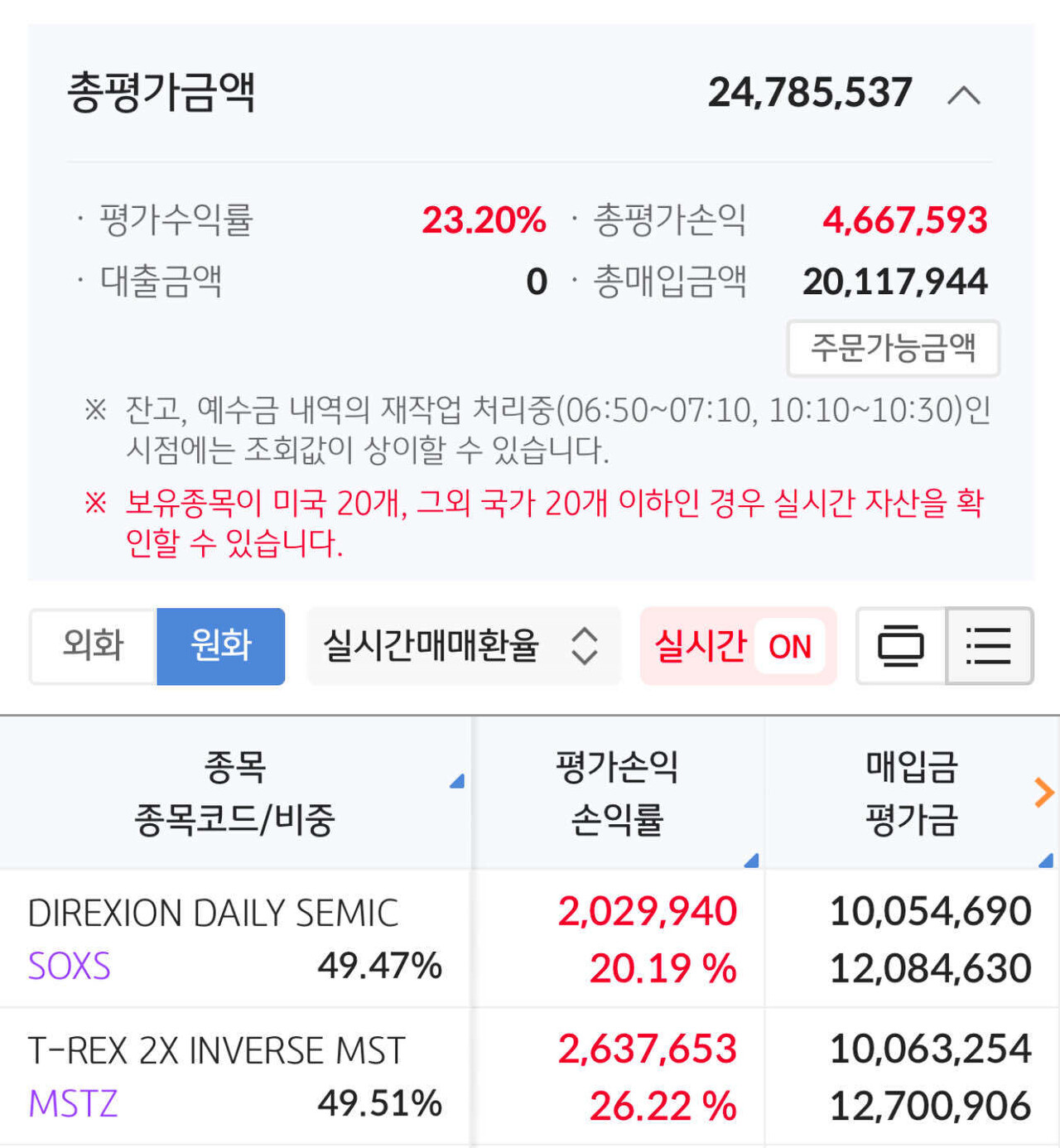Click the 총평가손익 value 4,667,593
1060x1148 pixels.
click(x=904, y=221)
